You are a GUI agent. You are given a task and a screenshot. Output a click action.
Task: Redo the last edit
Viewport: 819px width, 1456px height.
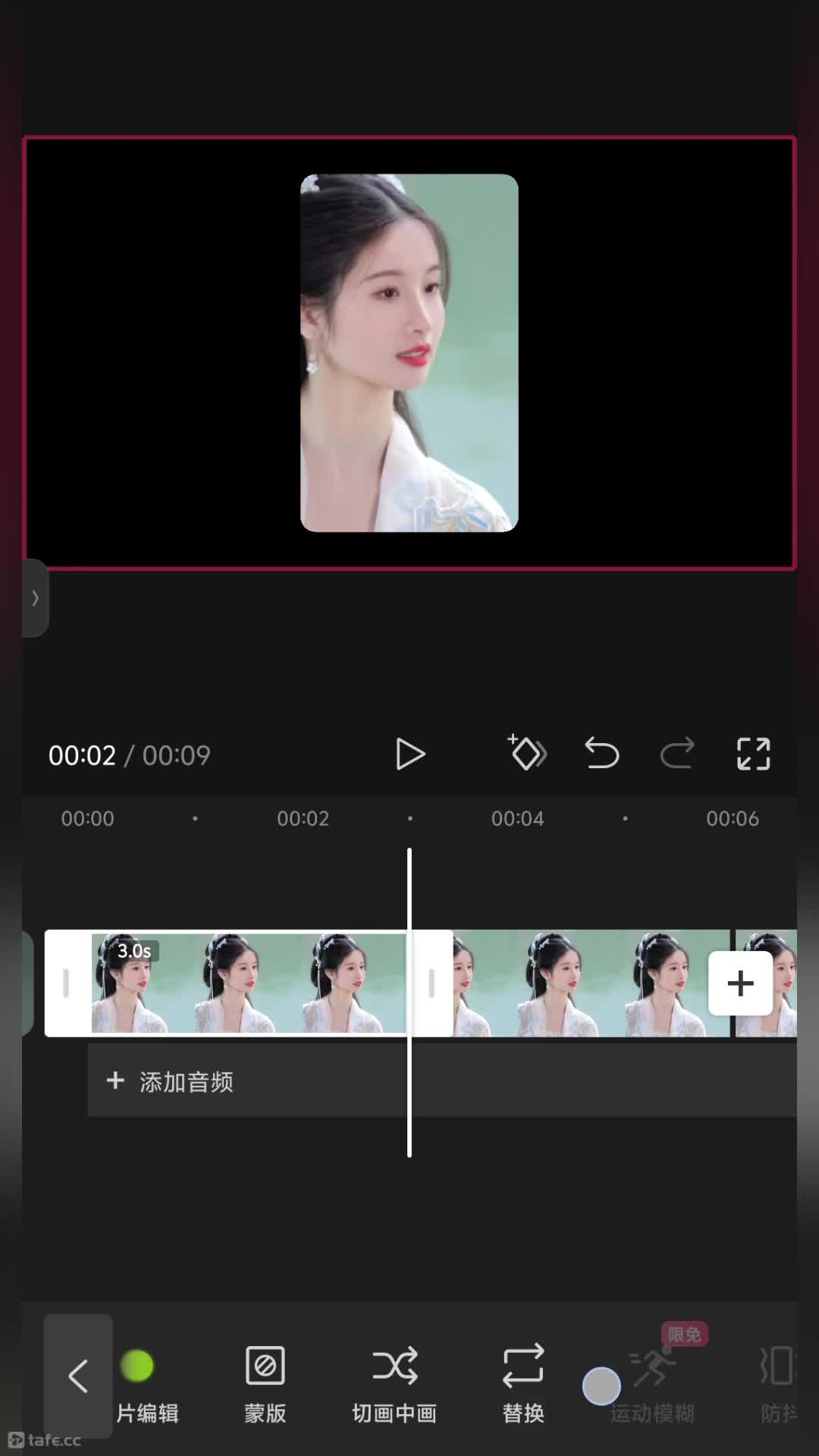(677, 754)
